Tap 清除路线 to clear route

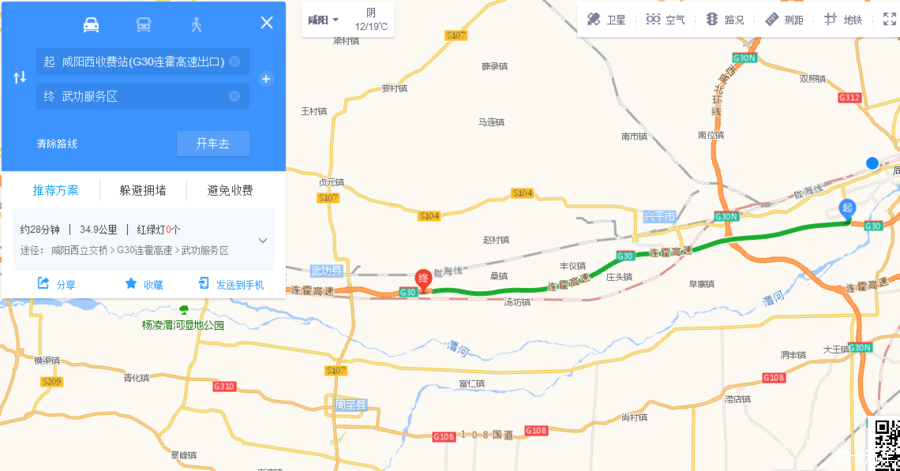[57, 144]
